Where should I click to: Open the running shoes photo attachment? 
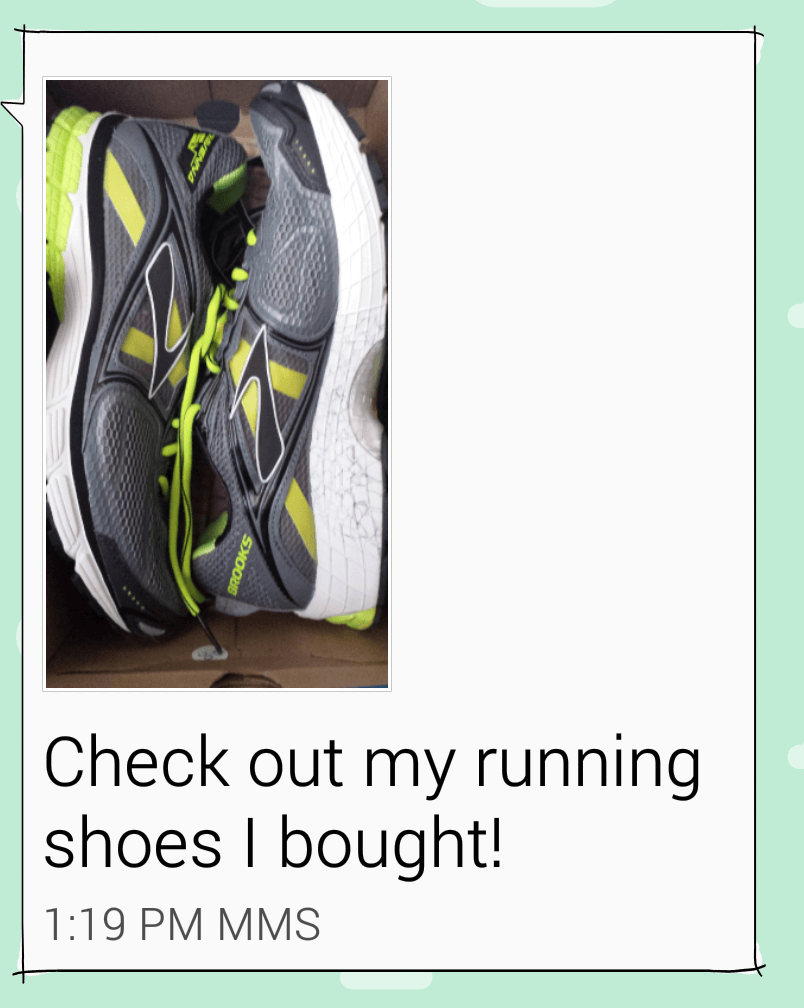click(216, 383)
